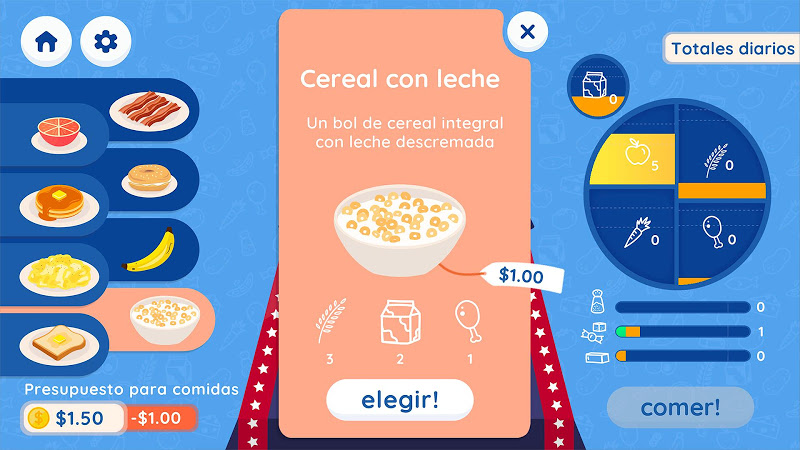Image resolution: width=800 pixels, height=450 pixels.
Task: Close the Cereal con leche card
Action: pyautogui.click(x=527, y=32)
